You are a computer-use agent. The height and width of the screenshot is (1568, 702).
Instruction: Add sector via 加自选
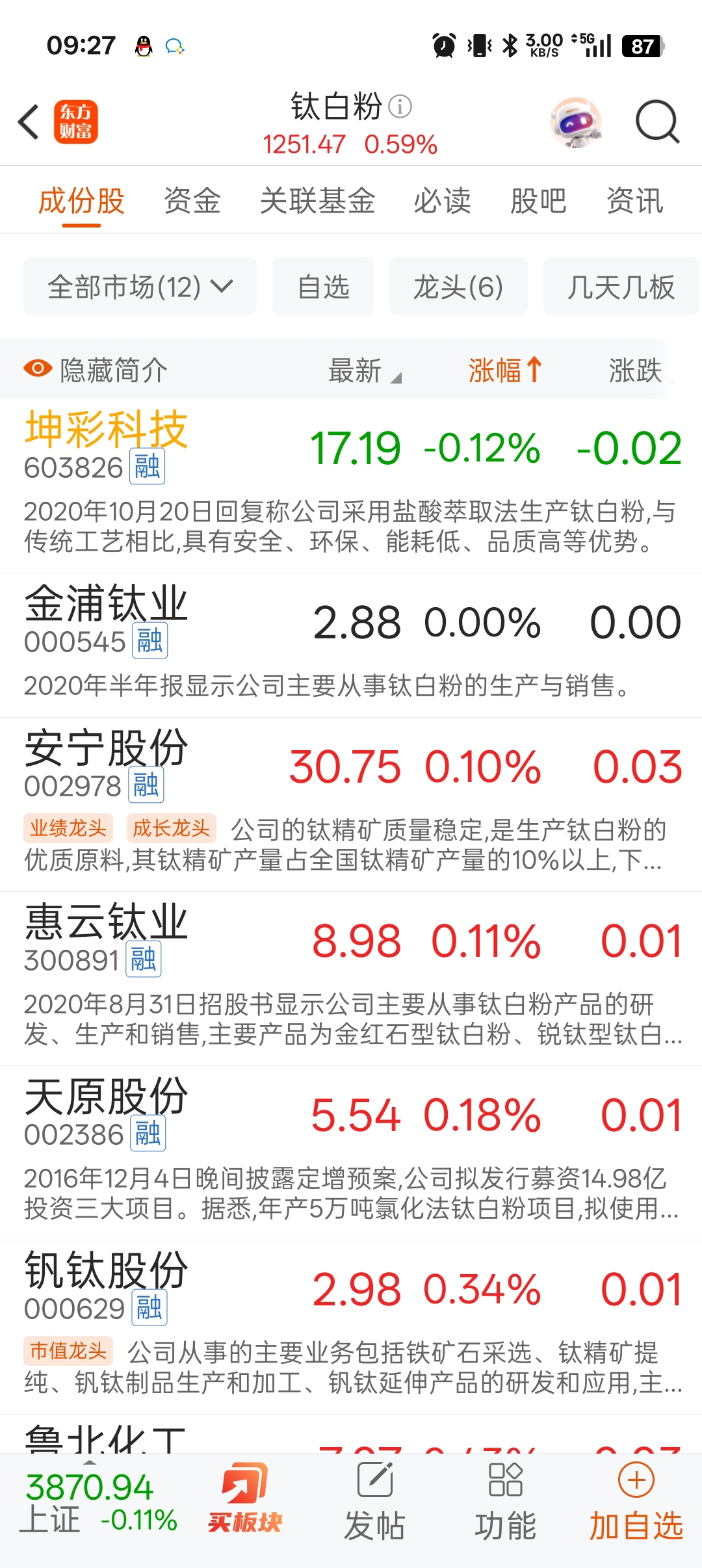pos(636,1500)
